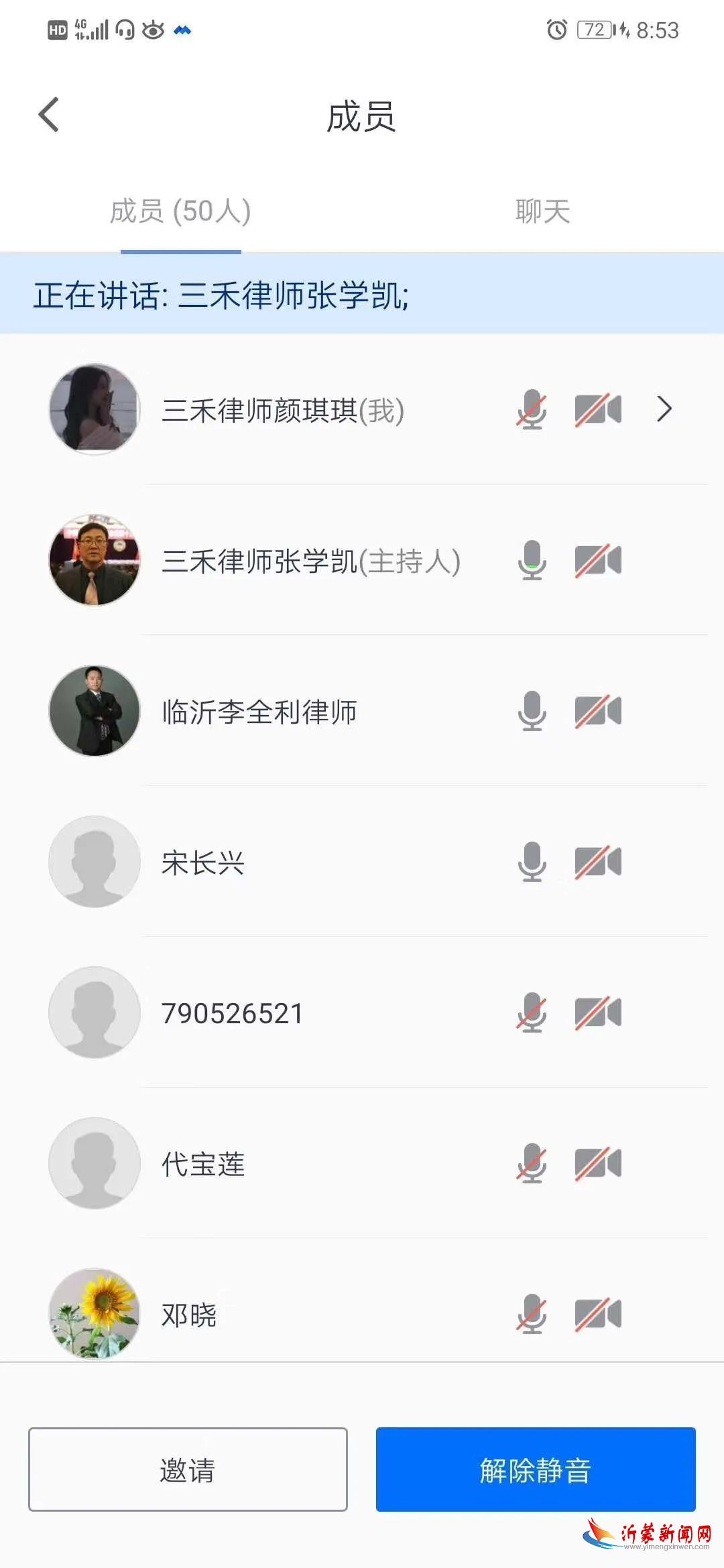
Task: Go back from the 成员 page
Action: [x=49, y=115]
